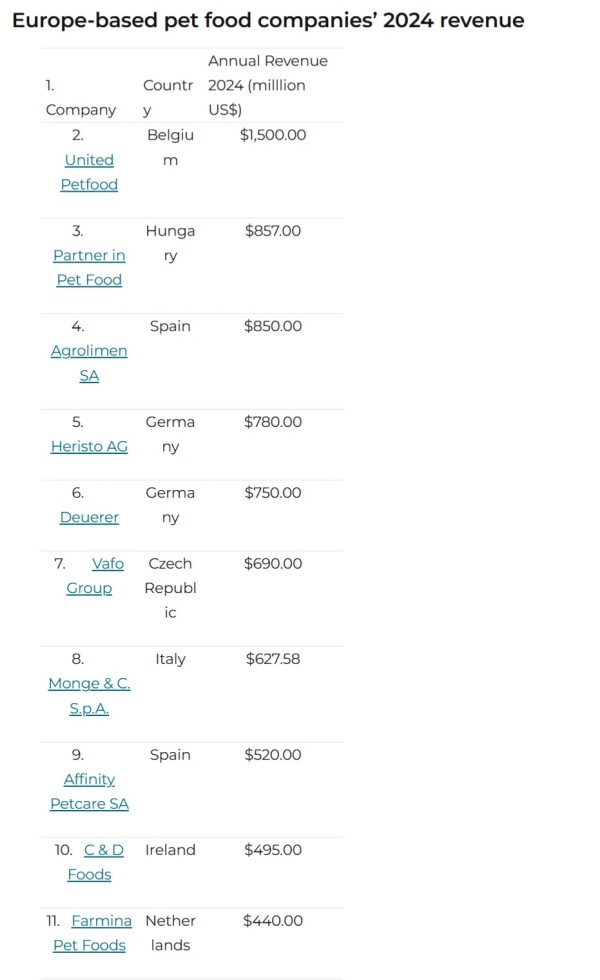Open the Monge & C. S.p.A. link
This screenshot has height=980, width=600.
89,696
